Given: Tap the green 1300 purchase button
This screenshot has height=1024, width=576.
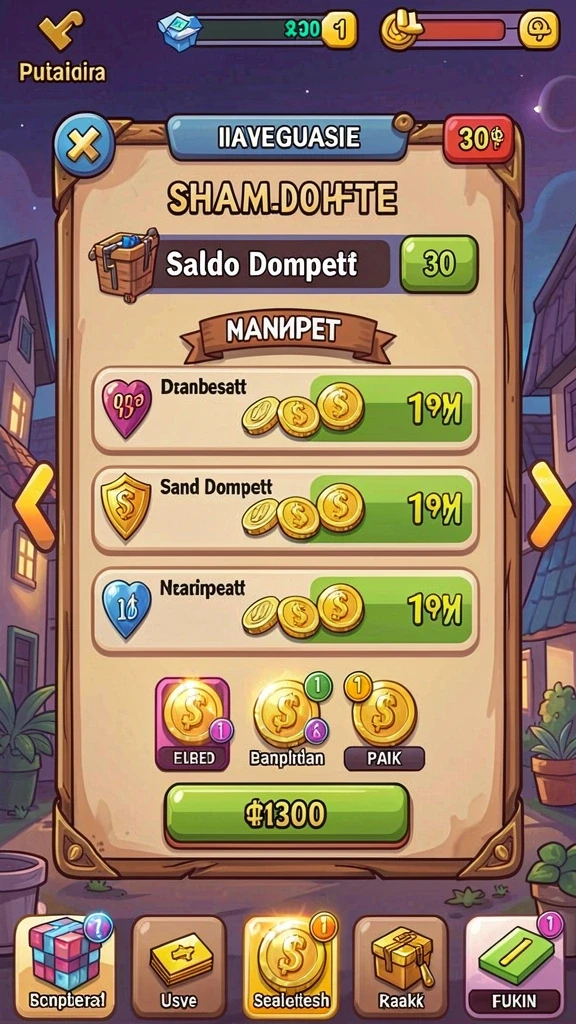Looking at the screenshot, I should (287, 814).
